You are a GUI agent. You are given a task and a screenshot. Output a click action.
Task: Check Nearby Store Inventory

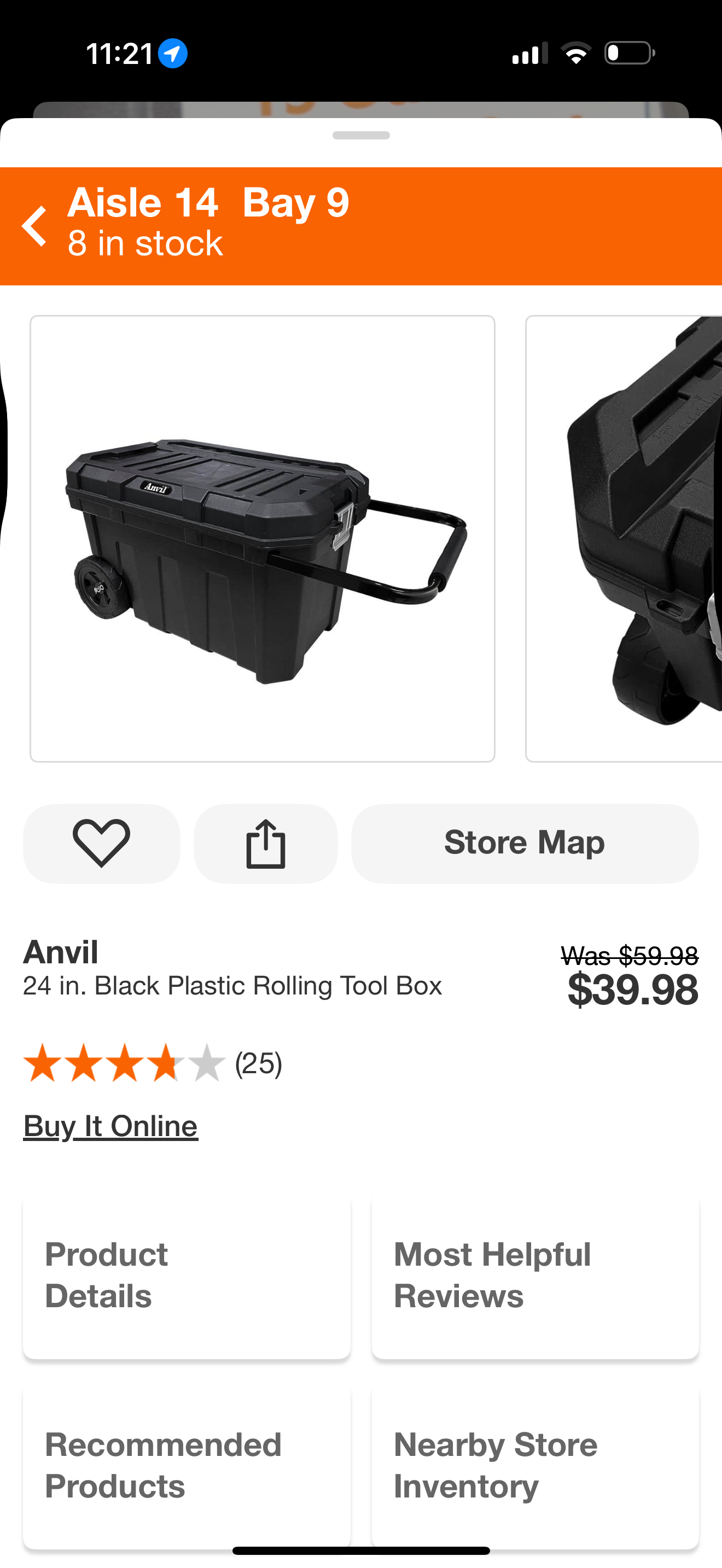(x=534, y=1466)
